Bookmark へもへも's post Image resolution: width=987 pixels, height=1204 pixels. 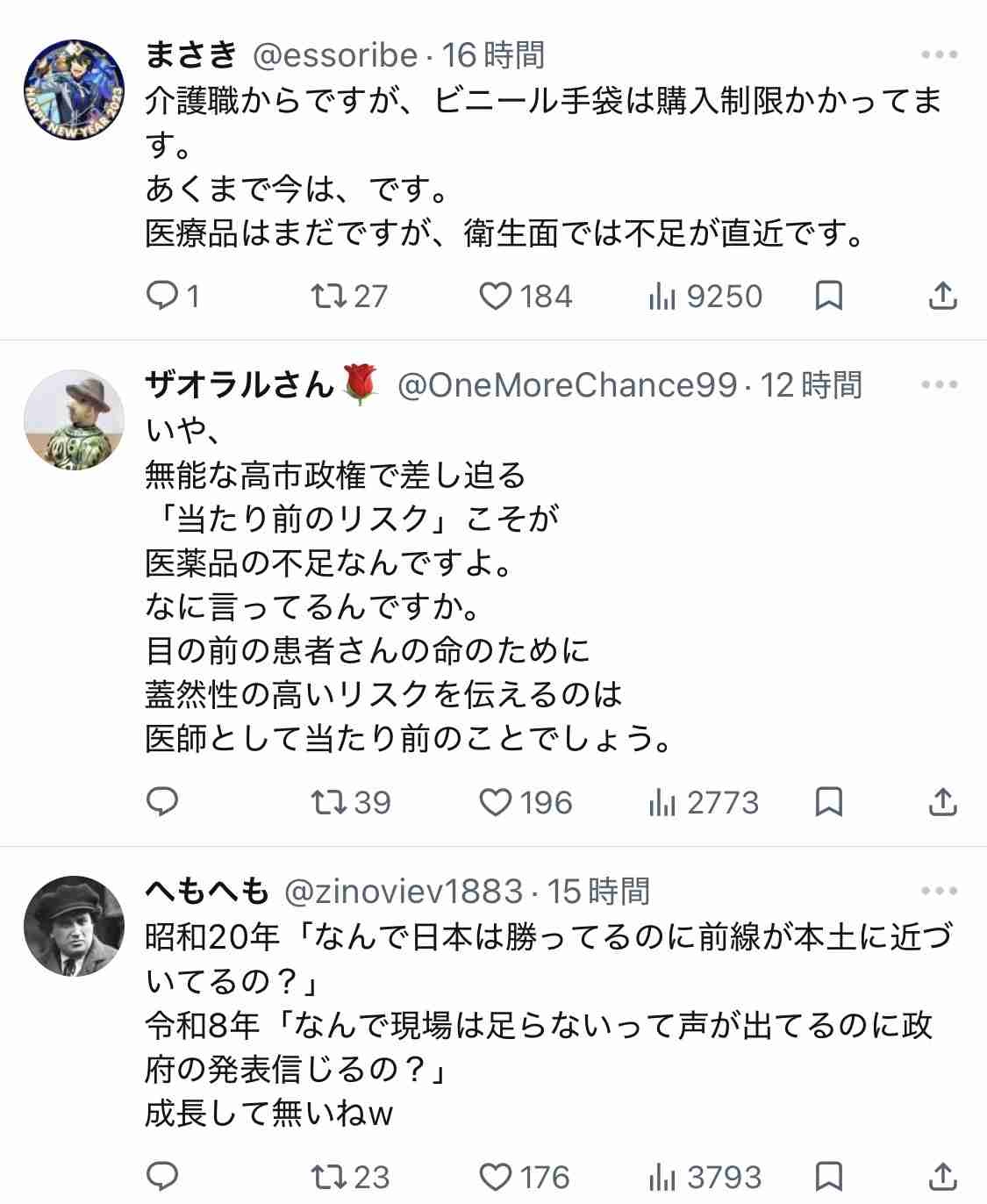coord(828,1176)
